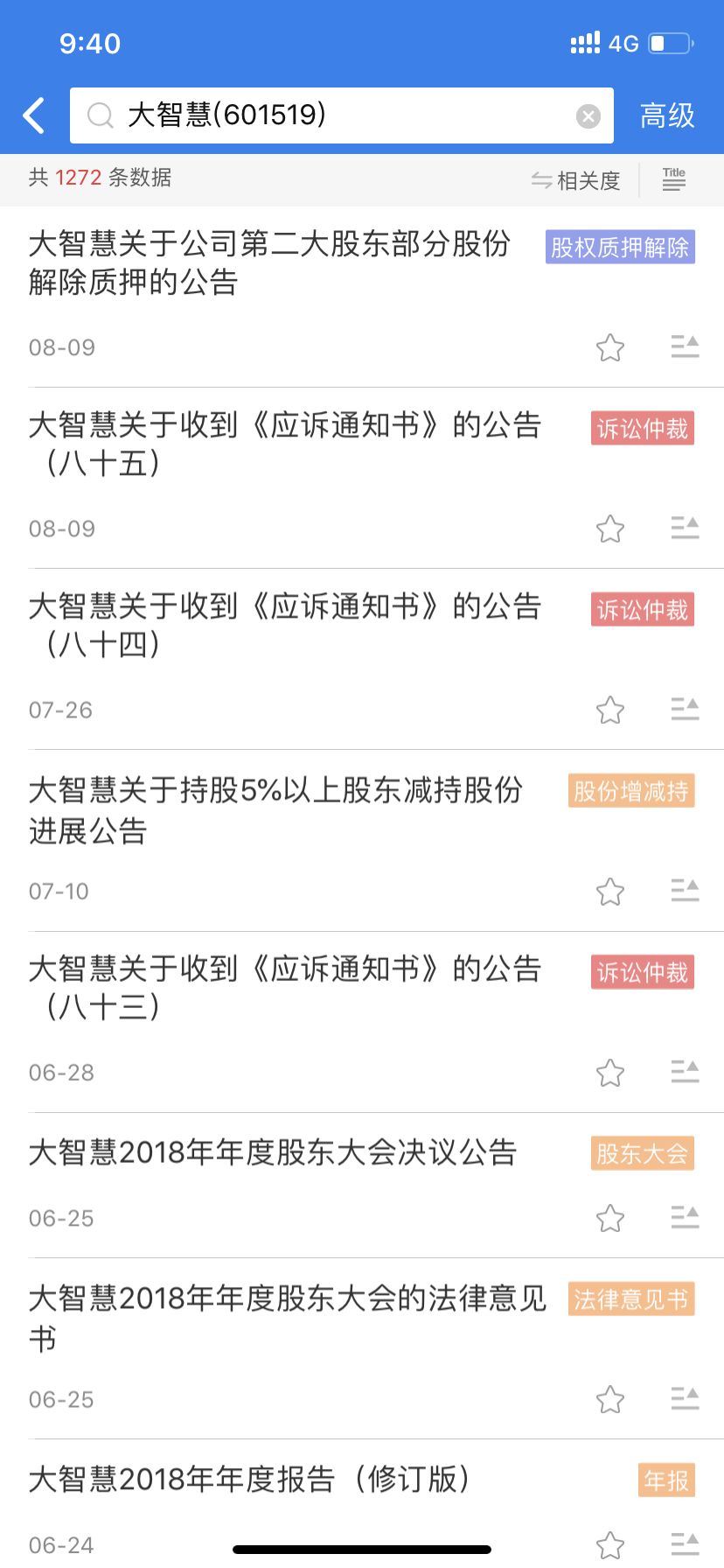Viewport: 724px width, 1568px height.
Task: Open the Title sort icon
Action: (x=673, y=179)
